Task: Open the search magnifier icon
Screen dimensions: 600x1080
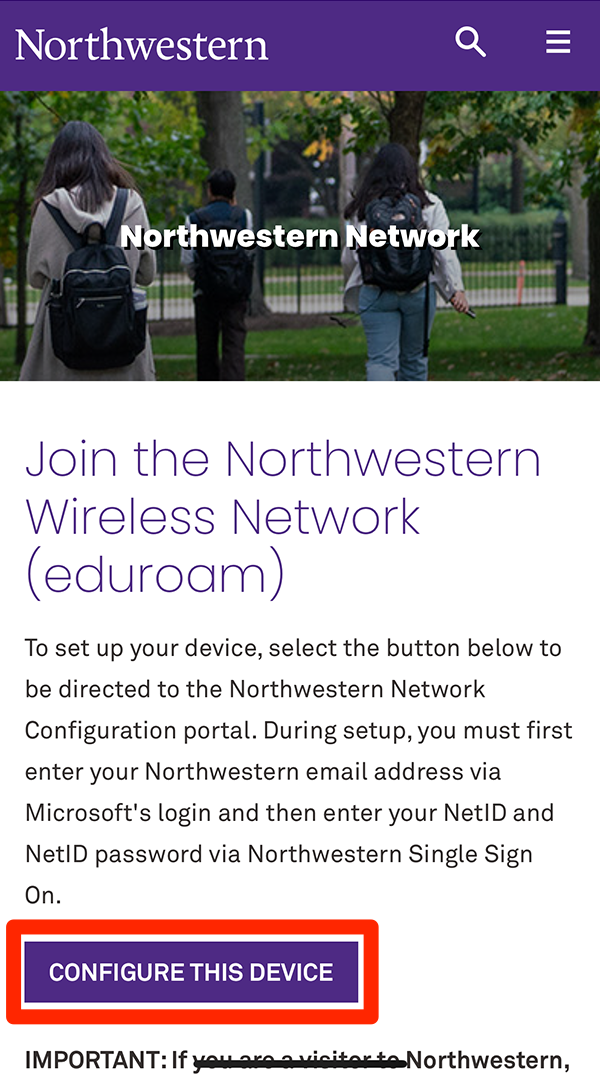Action: [x=470, y=42]
